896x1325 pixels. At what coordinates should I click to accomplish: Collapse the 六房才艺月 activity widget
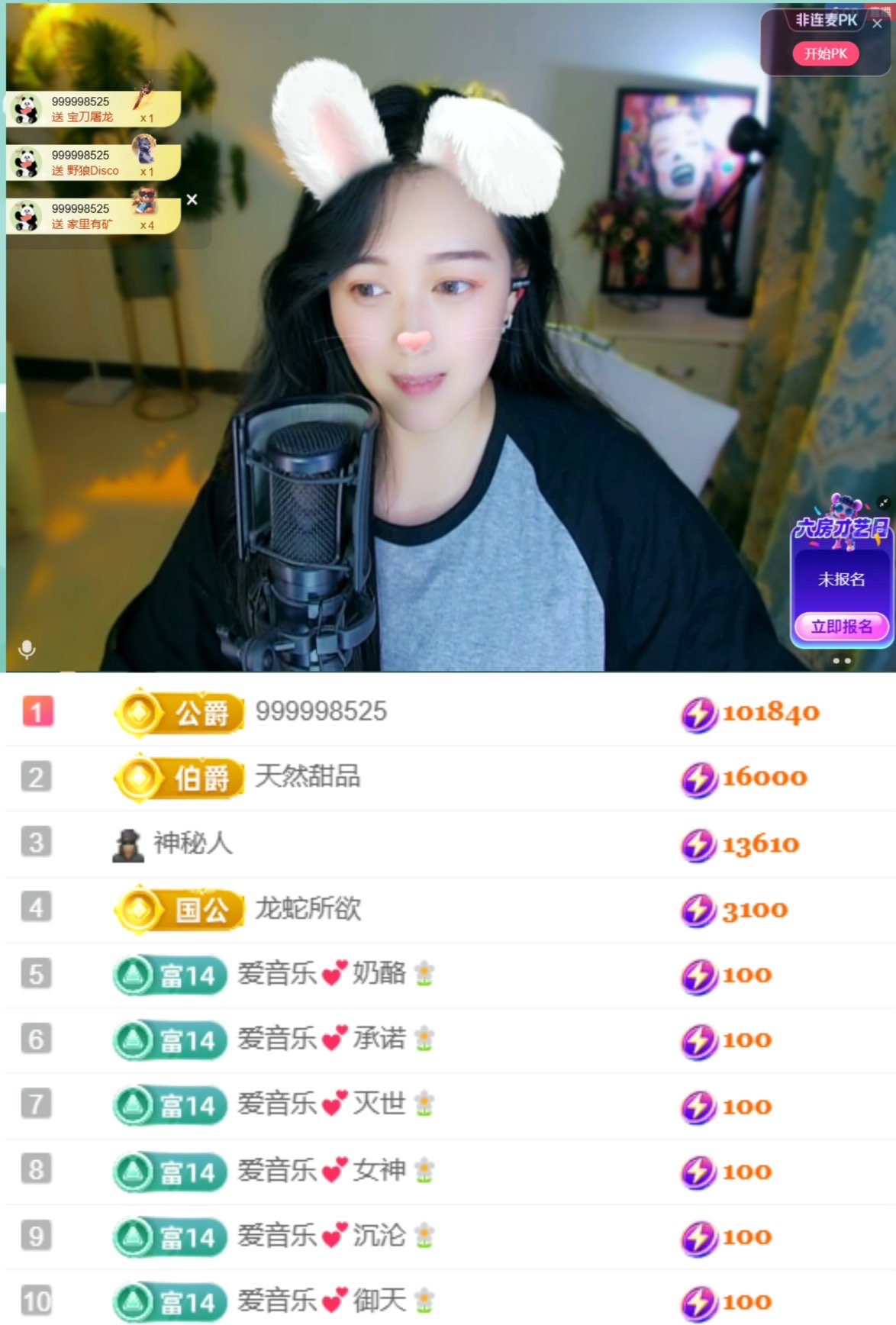[883, 503]
